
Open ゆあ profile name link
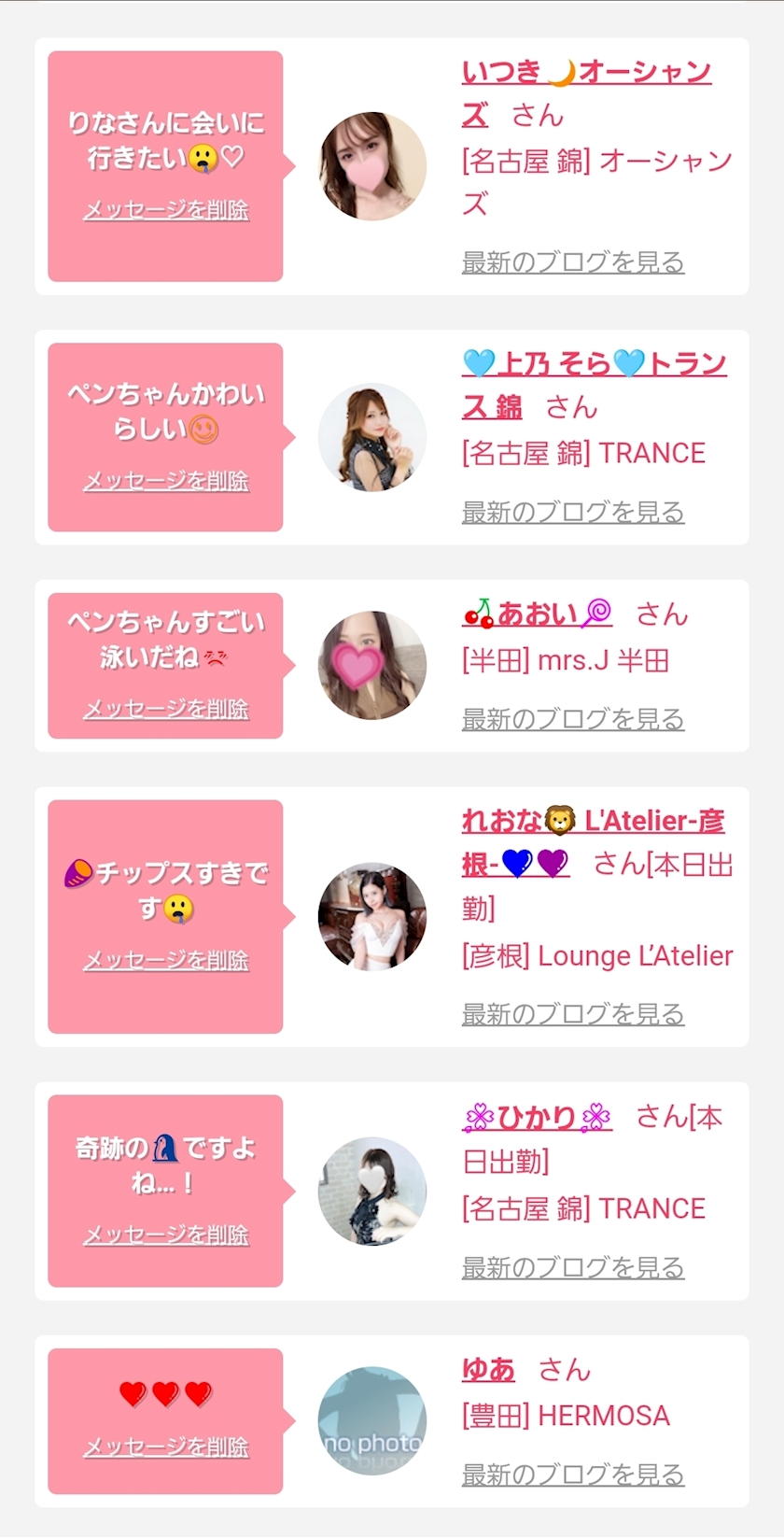coord(488,1370)
